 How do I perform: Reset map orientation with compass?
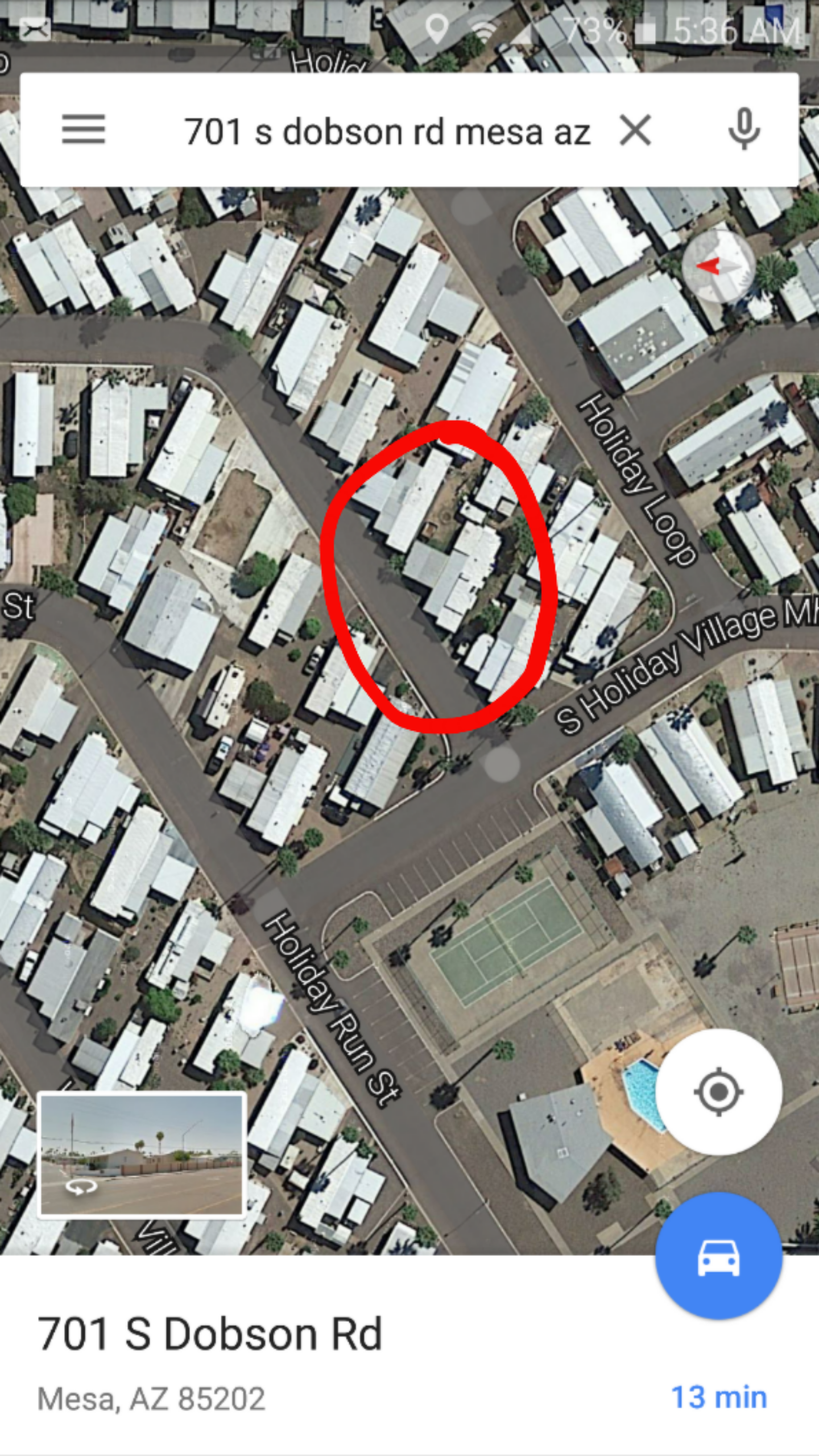718,266
